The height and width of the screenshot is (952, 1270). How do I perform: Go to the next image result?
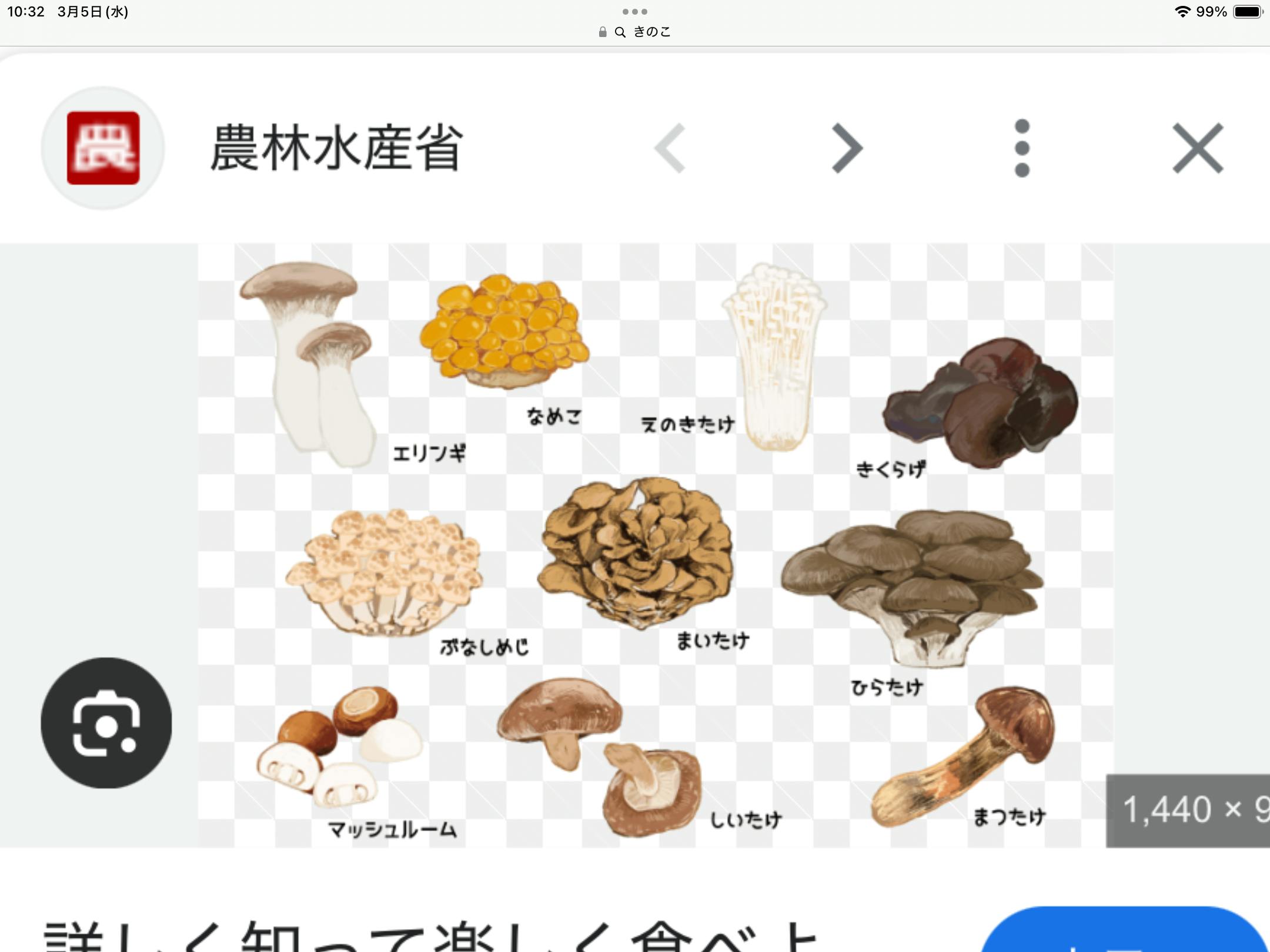pyautogui.click(x=847, y=148)
